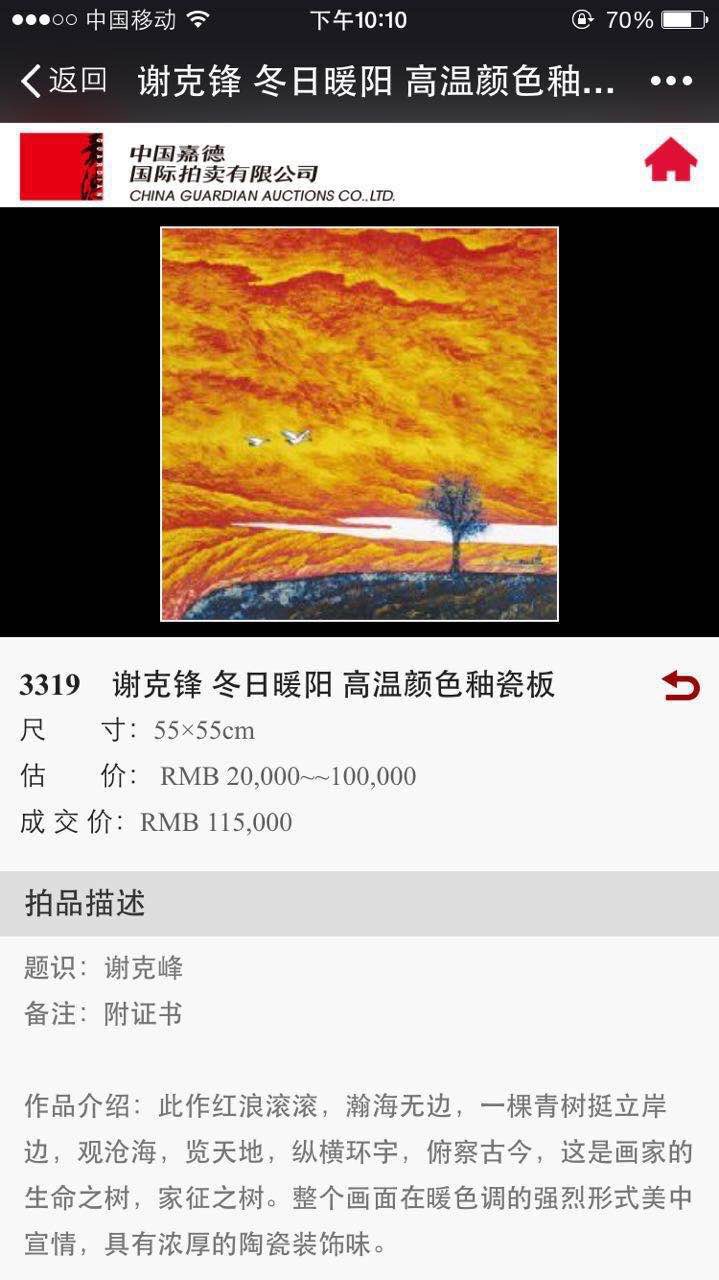Enlarge the 冬日暖阳 artwork image
Image resolution: width=719 pixels, height=1280 pixels.
[359, 424]
